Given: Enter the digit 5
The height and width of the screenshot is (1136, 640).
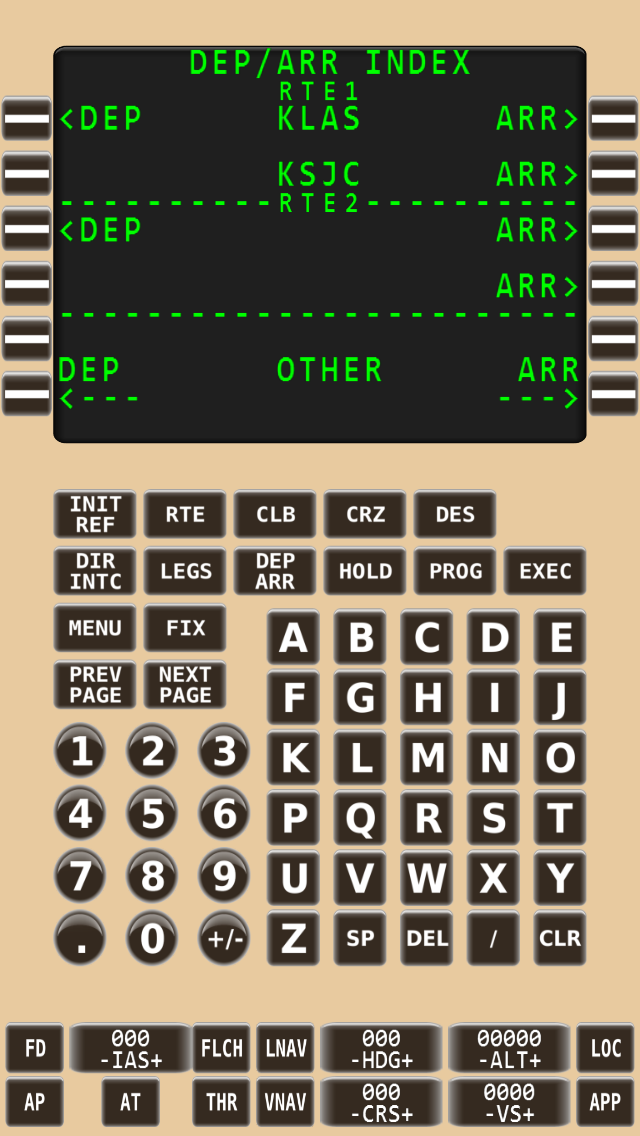Looking at the screenshot, I should [151, 814].
